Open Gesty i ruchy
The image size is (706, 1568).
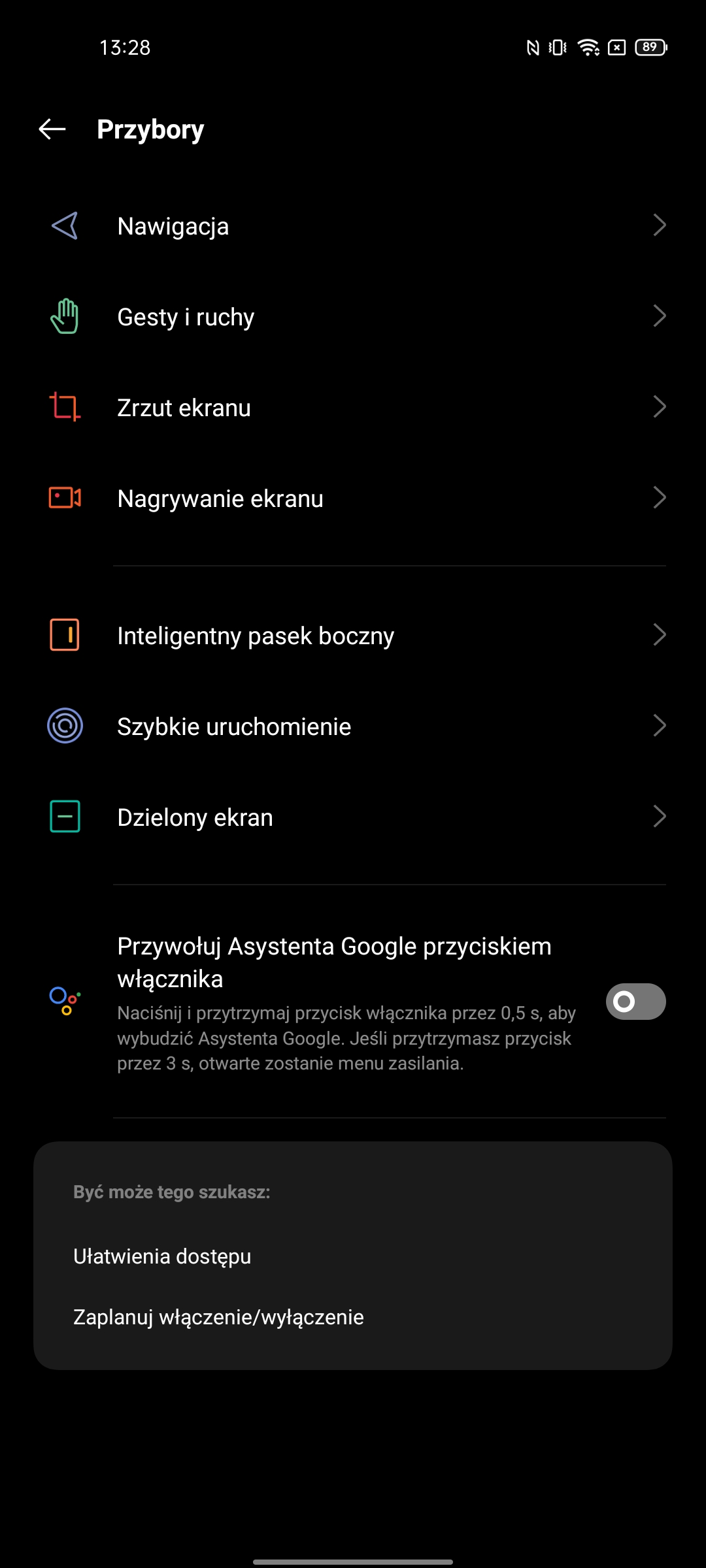(353, 317)
